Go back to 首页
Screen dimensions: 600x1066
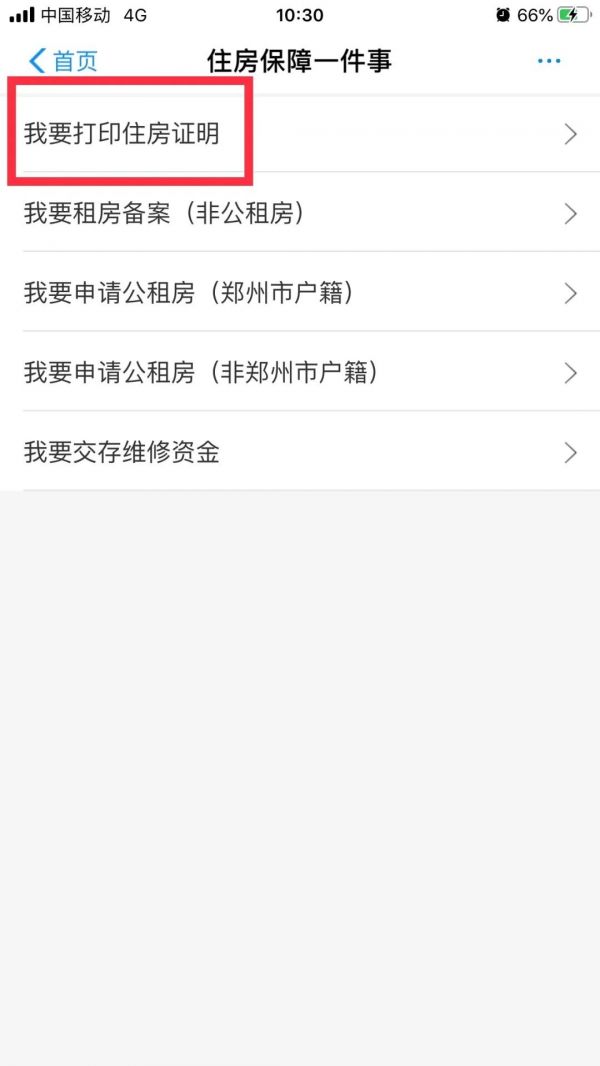tap(63, 61)
